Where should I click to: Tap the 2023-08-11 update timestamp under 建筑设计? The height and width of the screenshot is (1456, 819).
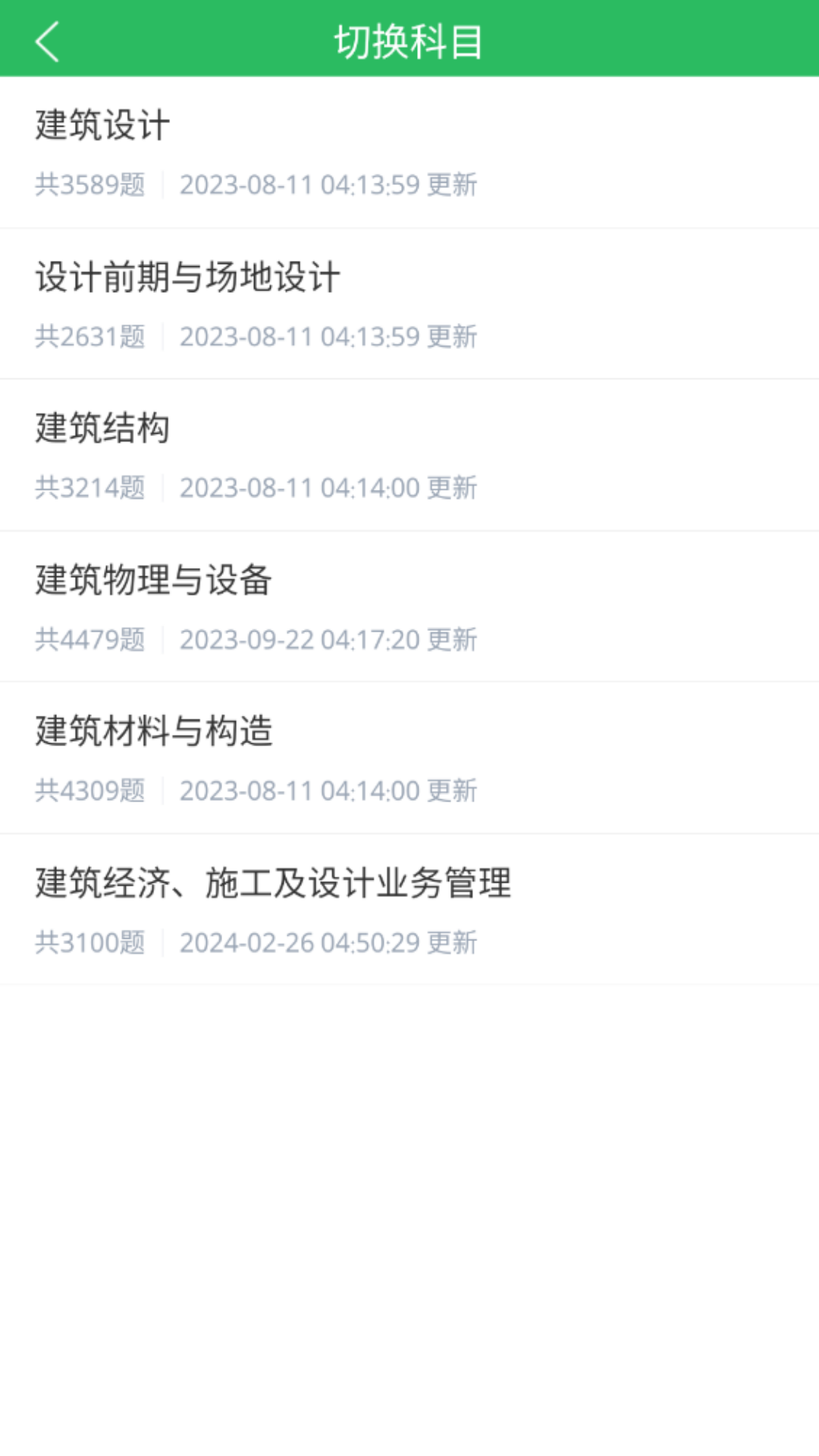[x=328, y=184]
